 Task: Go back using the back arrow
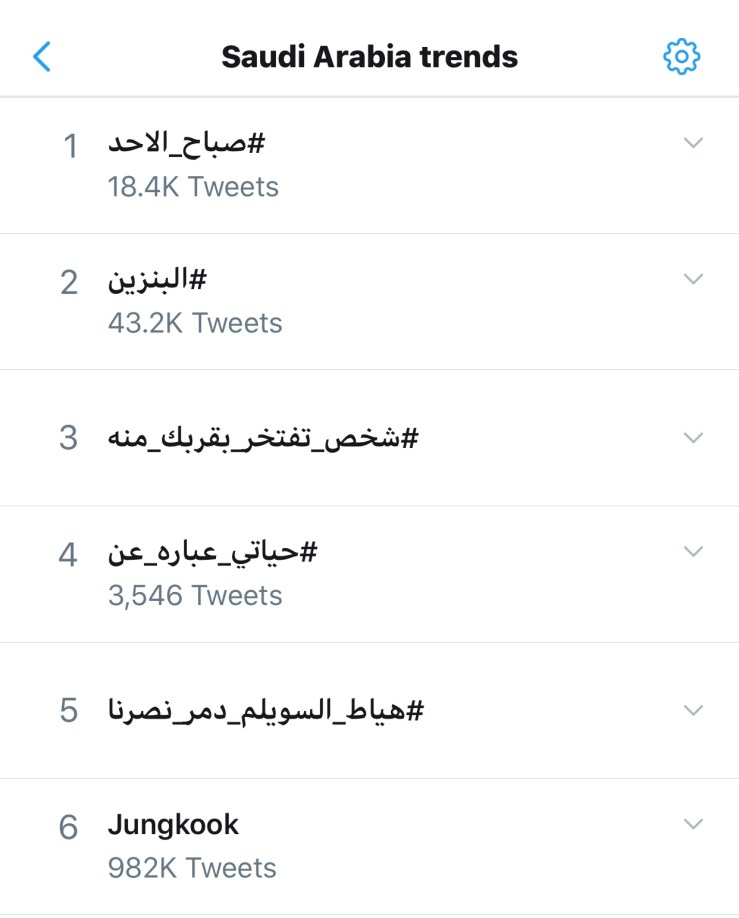coord(42,56)
